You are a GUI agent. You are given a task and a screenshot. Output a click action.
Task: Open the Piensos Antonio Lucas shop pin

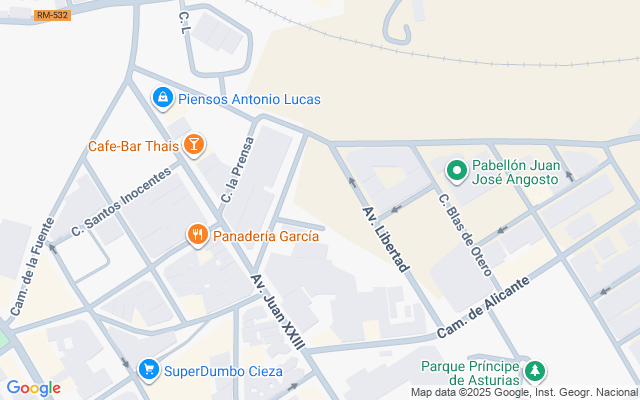161,98
